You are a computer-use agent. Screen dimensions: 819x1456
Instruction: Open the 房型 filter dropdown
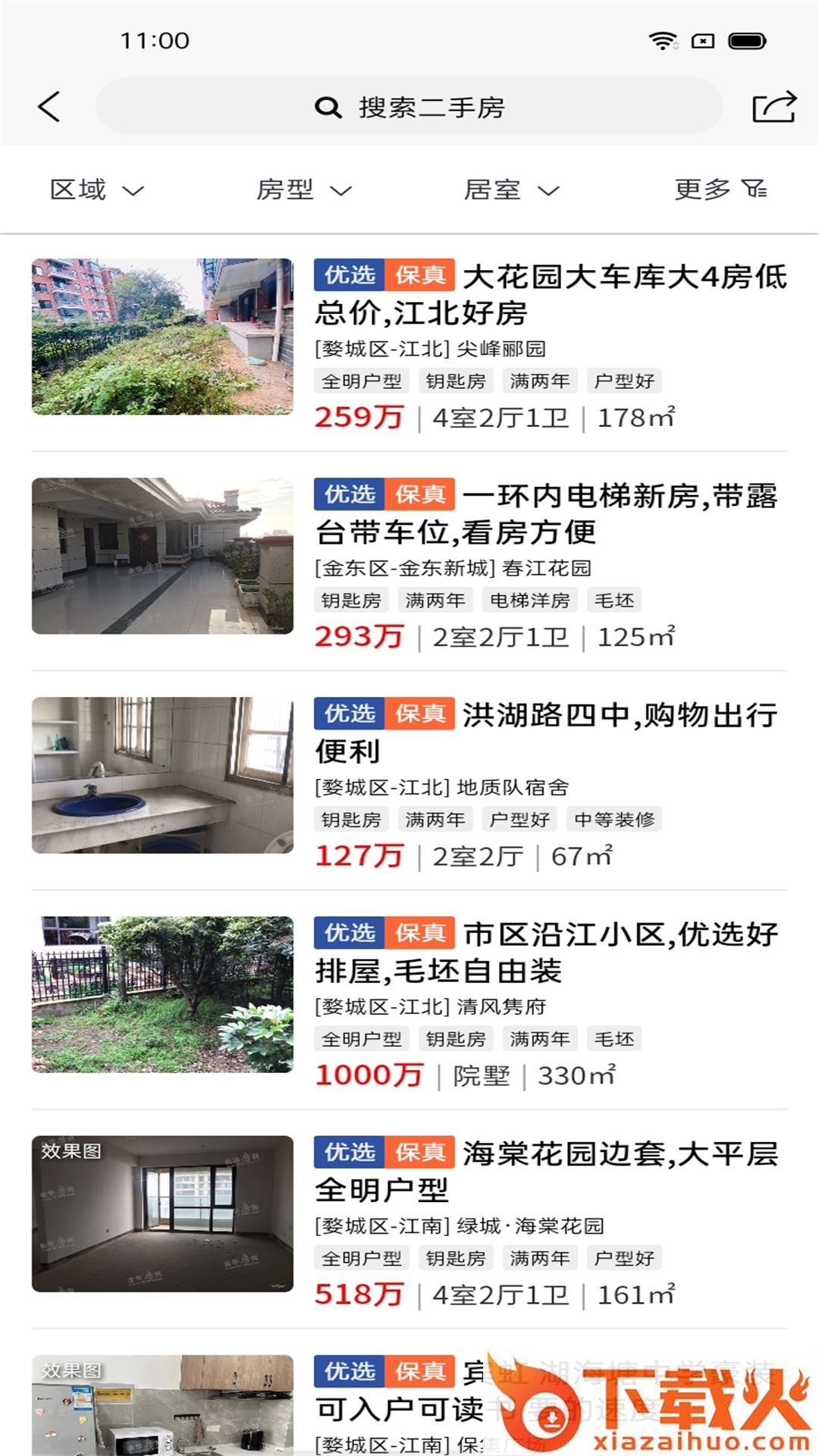coord(303,190)
